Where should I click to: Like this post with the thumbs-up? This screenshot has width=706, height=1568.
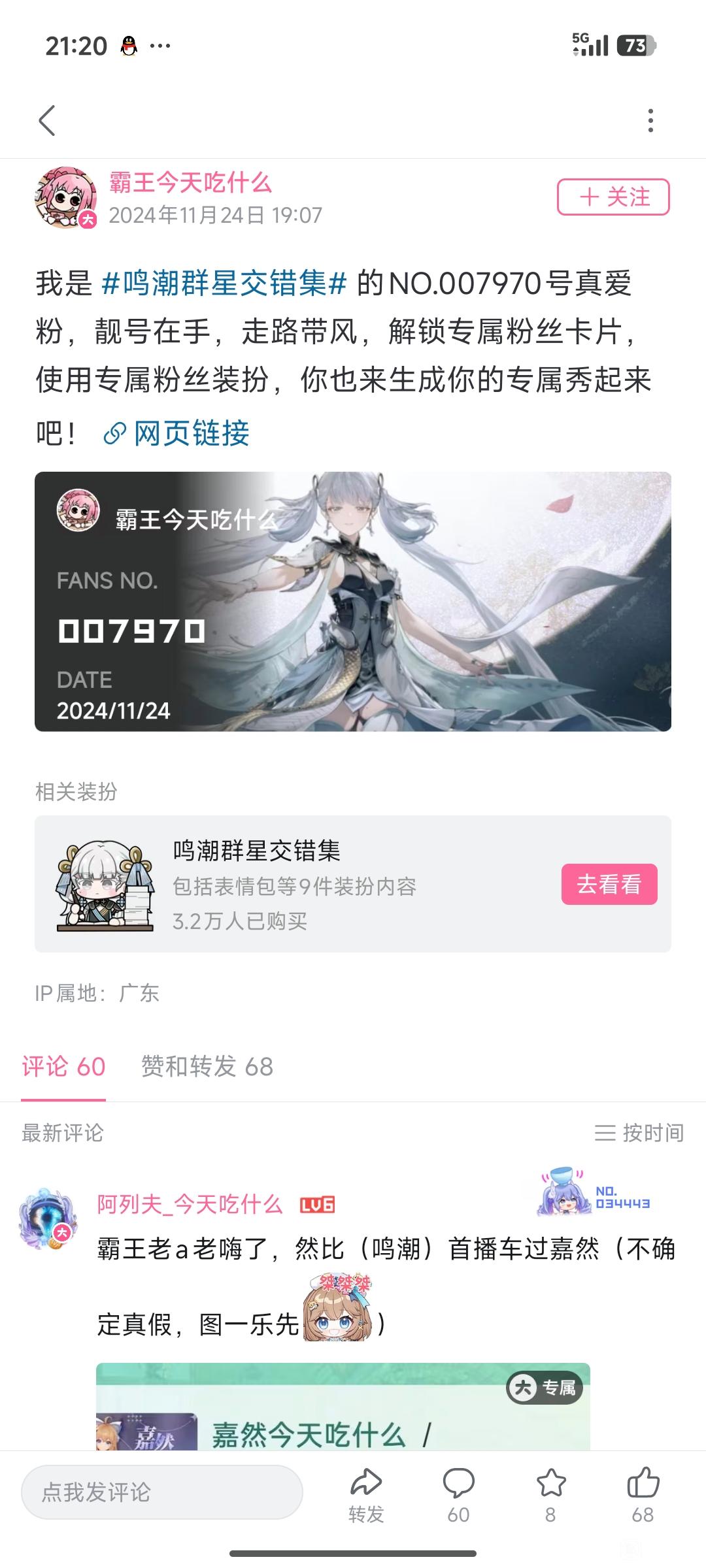coord(643,1492)
